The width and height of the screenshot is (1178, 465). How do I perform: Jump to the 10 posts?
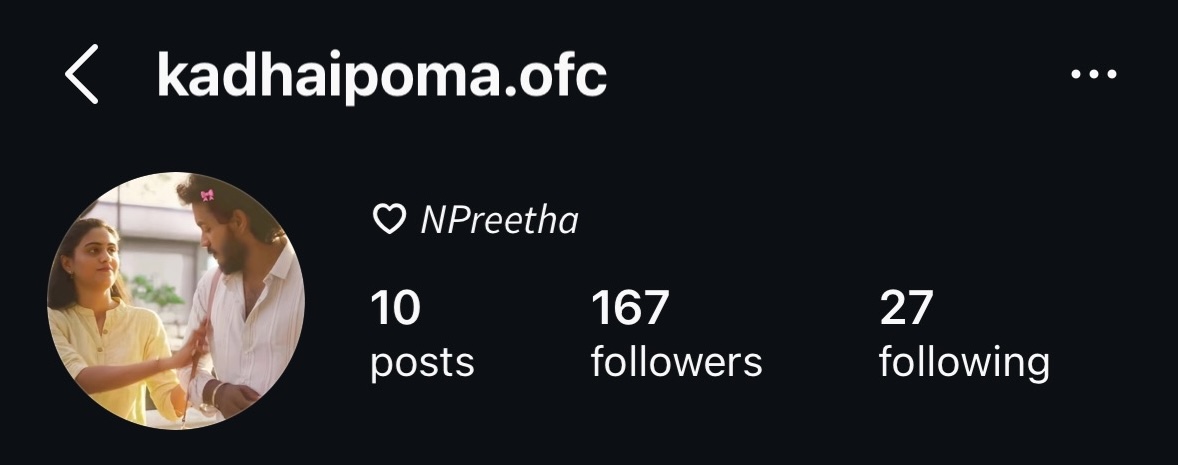(421, 334)
